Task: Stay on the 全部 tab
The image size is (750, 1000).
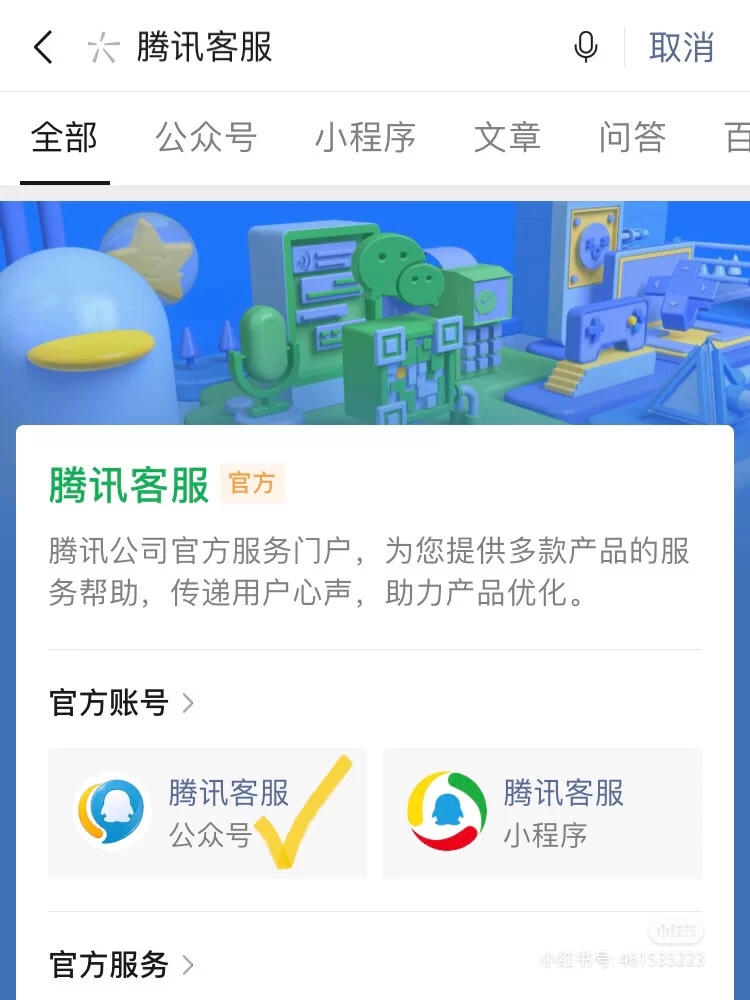Action: tap(64, 139)
